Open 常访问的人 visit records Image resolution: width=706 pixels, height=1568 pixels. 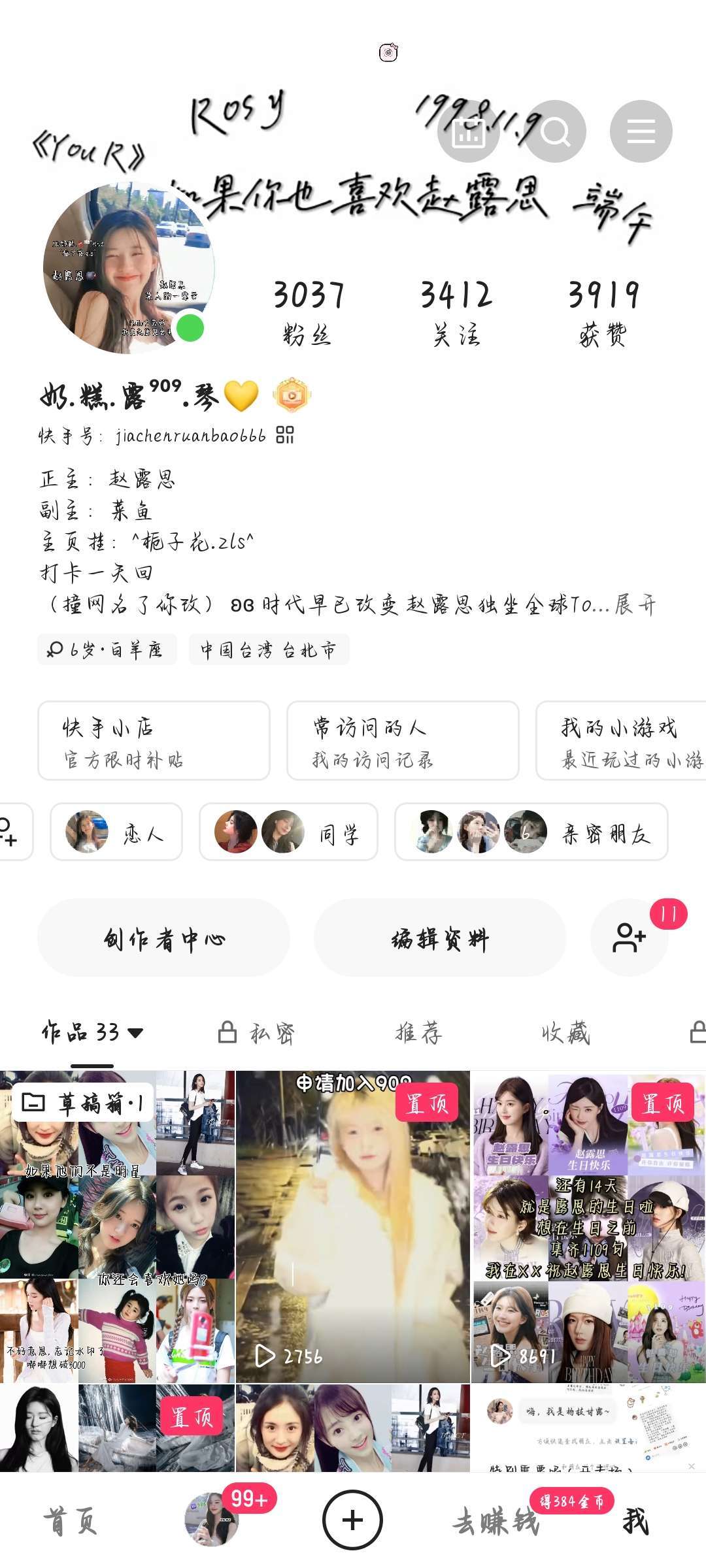403,741
